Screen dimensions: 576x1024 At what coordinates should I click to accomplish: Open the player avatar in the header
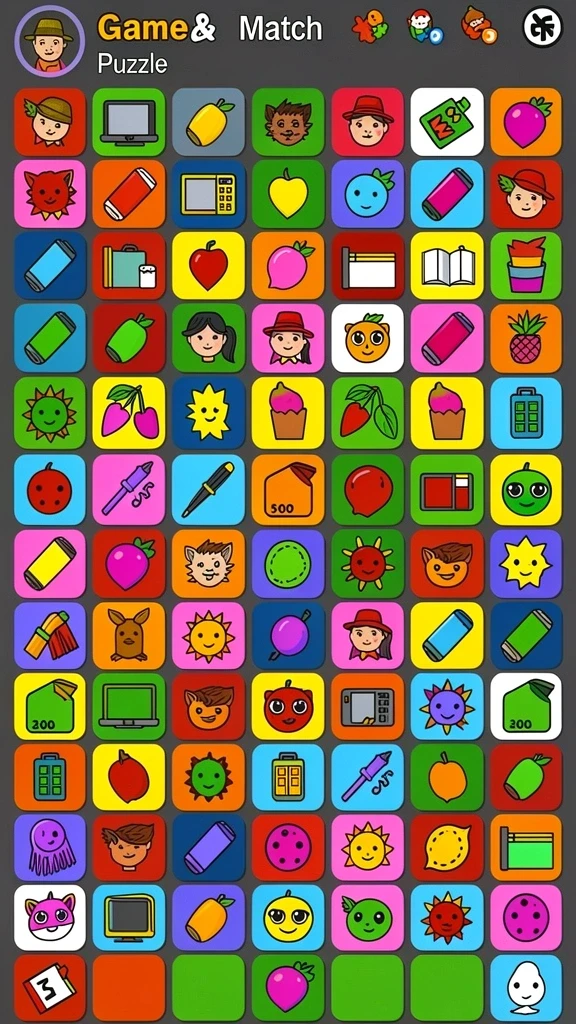coord(50,41)
